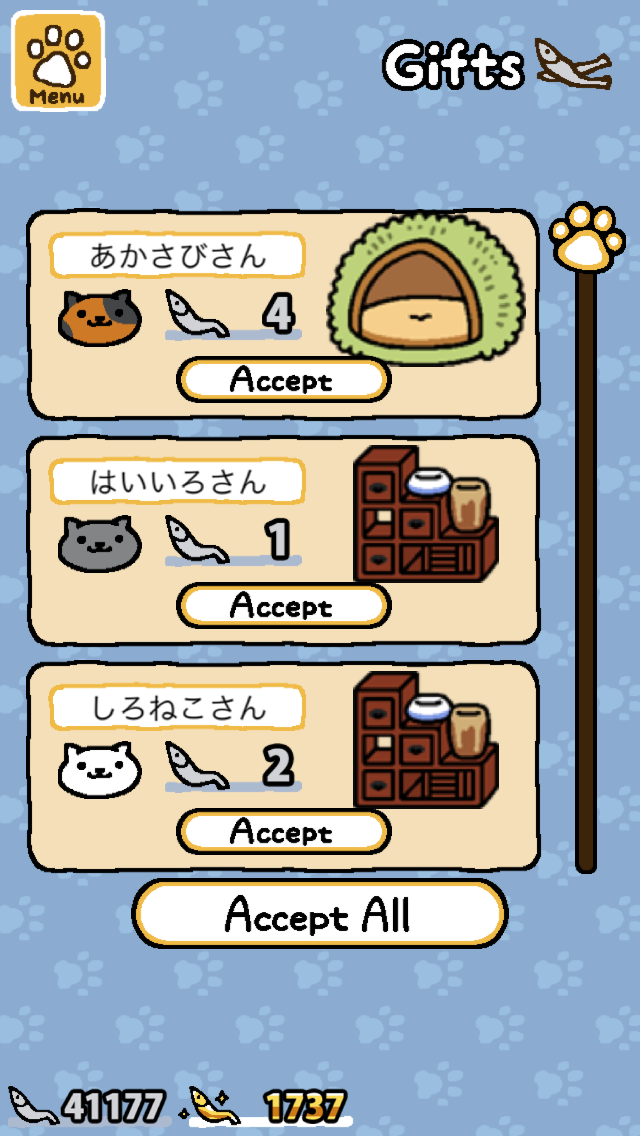Screen dimensions: 640x1136
Task: Open the paw Menu button
Action: point(57,60)
